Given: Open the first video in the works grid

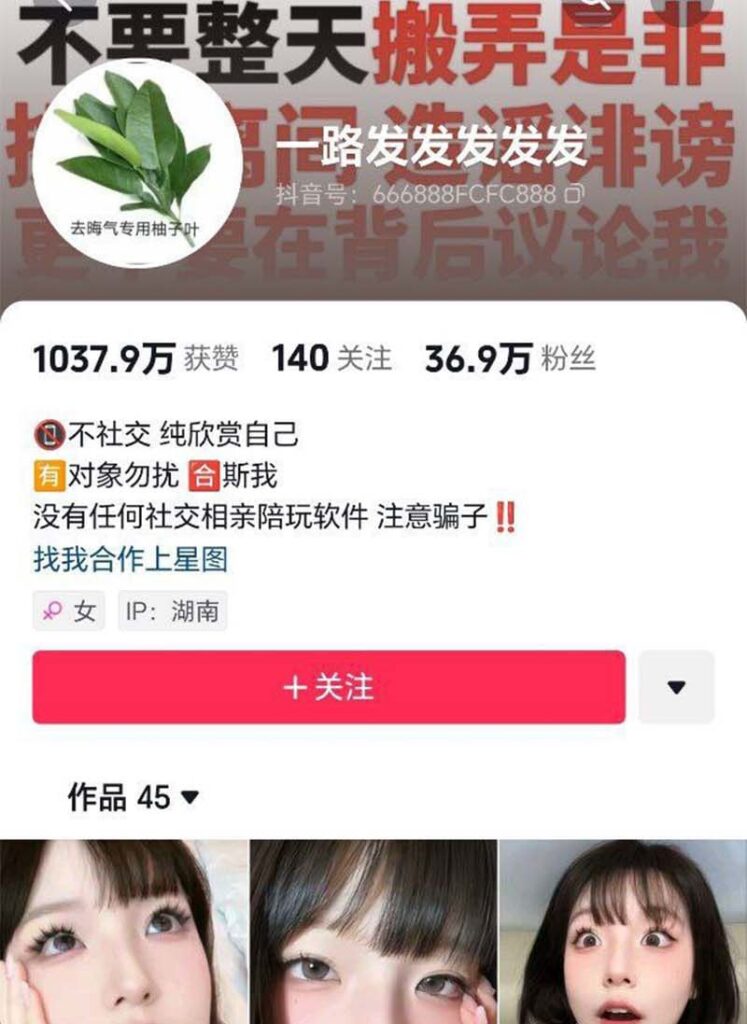Looking at the screenshot, I should tap(122, 932).
